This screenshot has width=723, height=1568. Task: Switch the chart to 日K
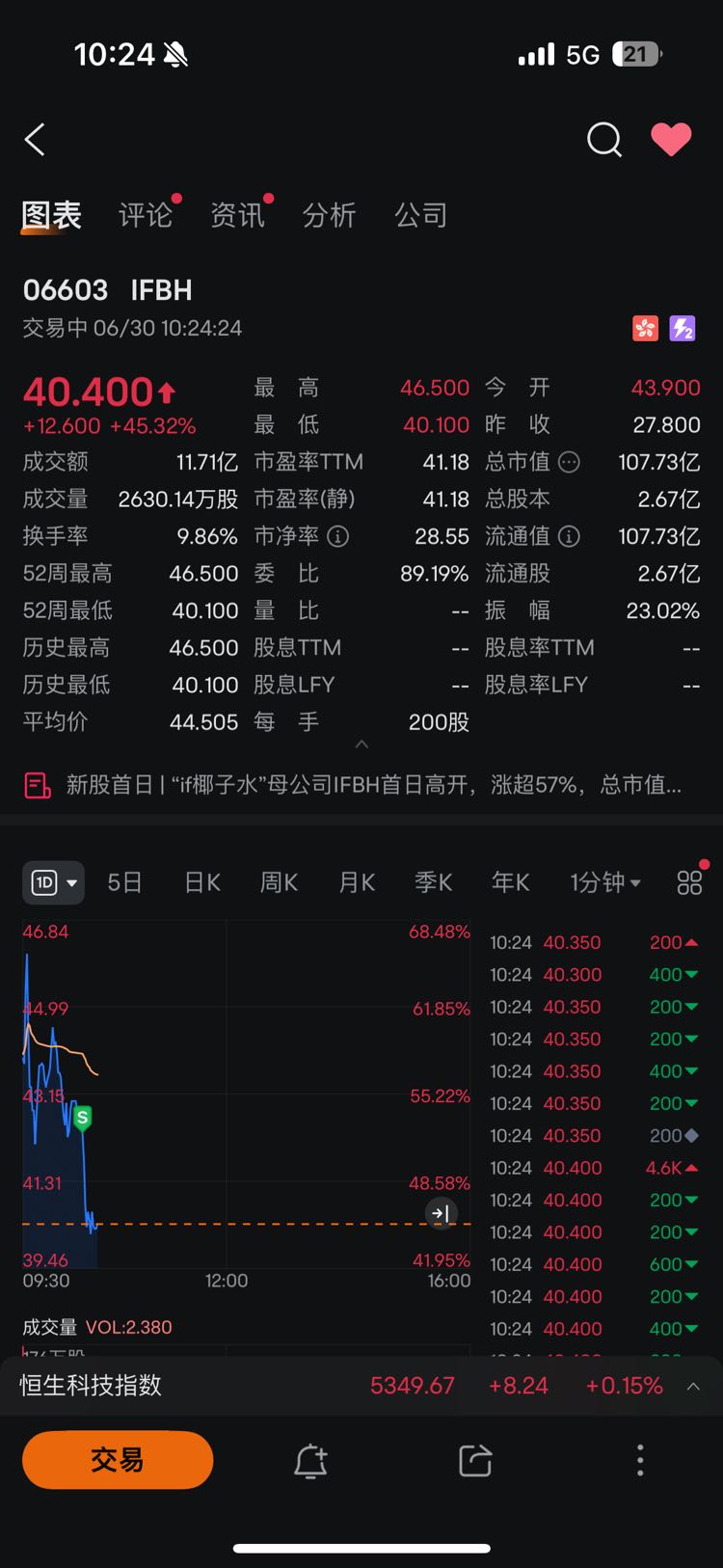click(x=202, y=882)
